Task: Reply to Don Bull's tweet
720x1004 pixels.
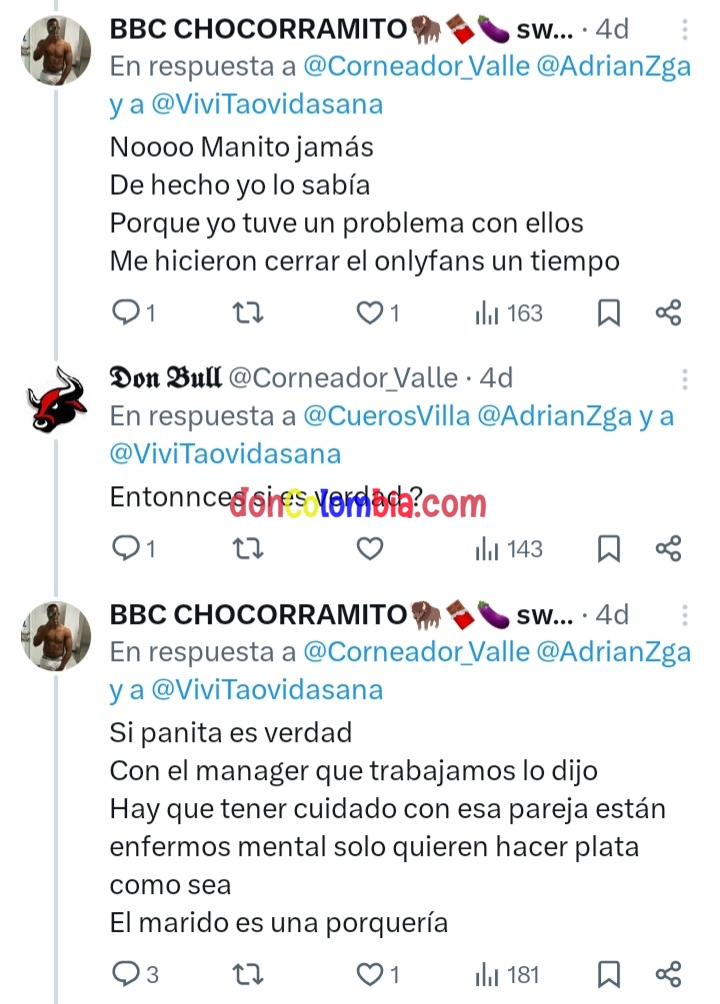Action: pyautogui.click(x=126, y=548)
